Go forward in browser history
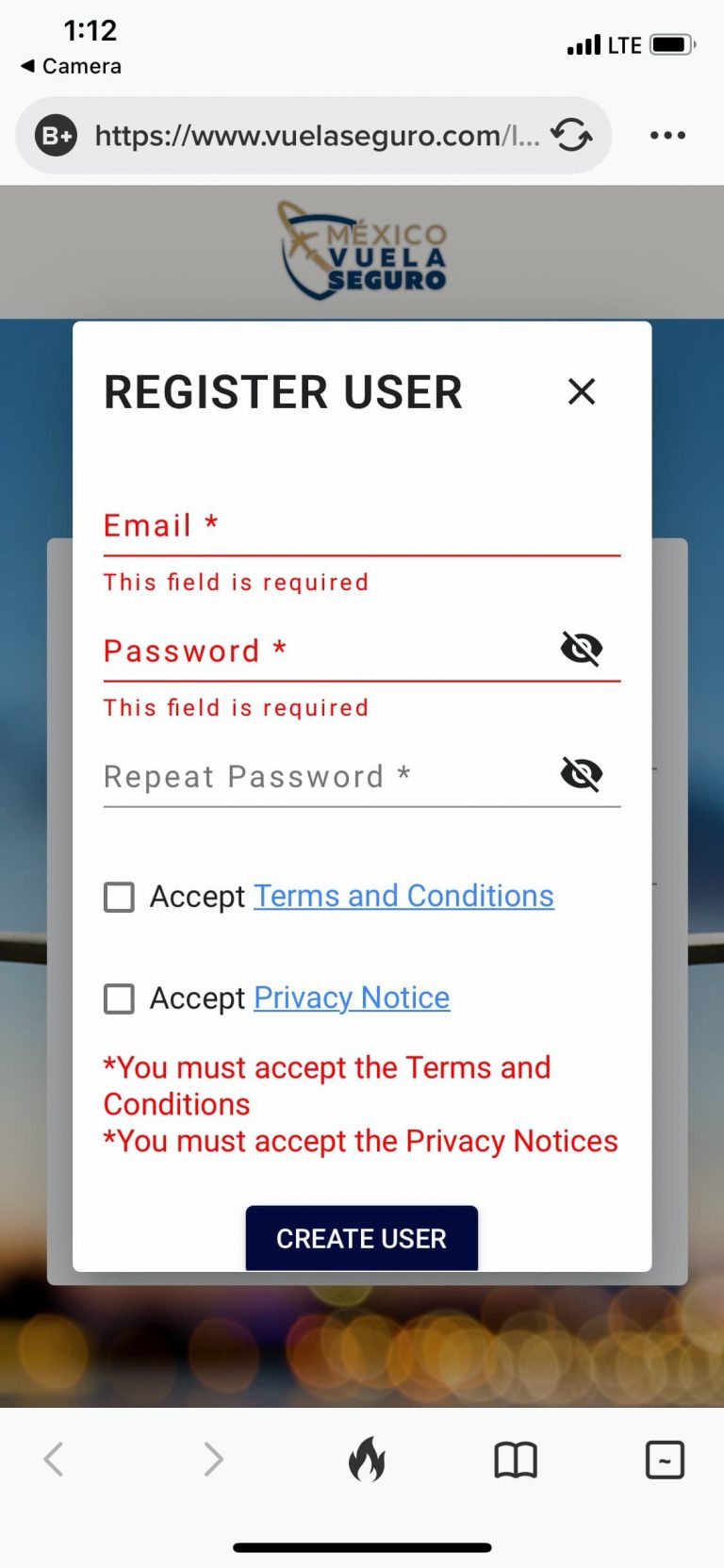The width and height of the screenshot is (724, 1568). [214, 1459]
